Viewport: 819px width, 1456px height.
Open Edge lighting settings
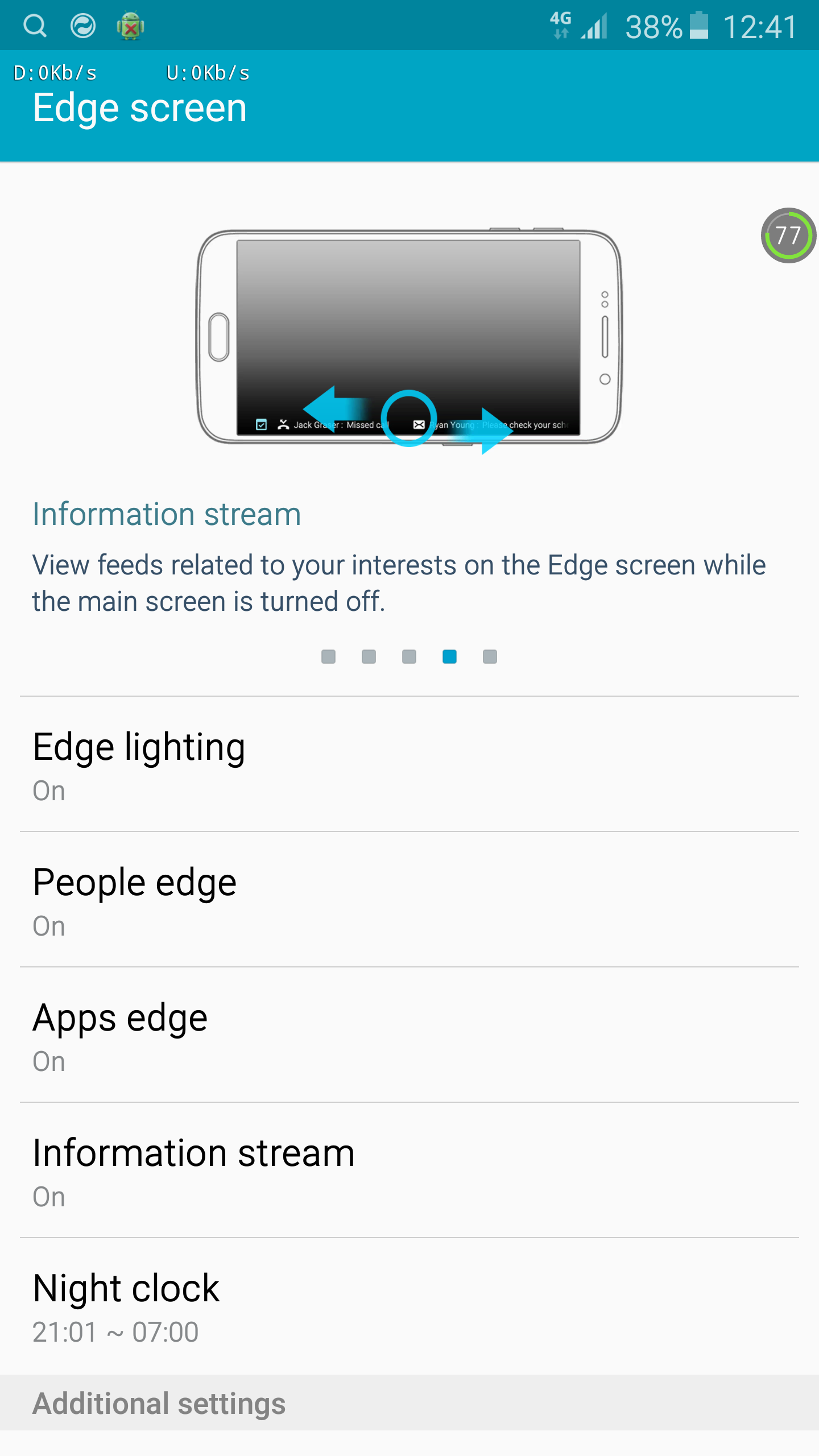pos(409,764)
